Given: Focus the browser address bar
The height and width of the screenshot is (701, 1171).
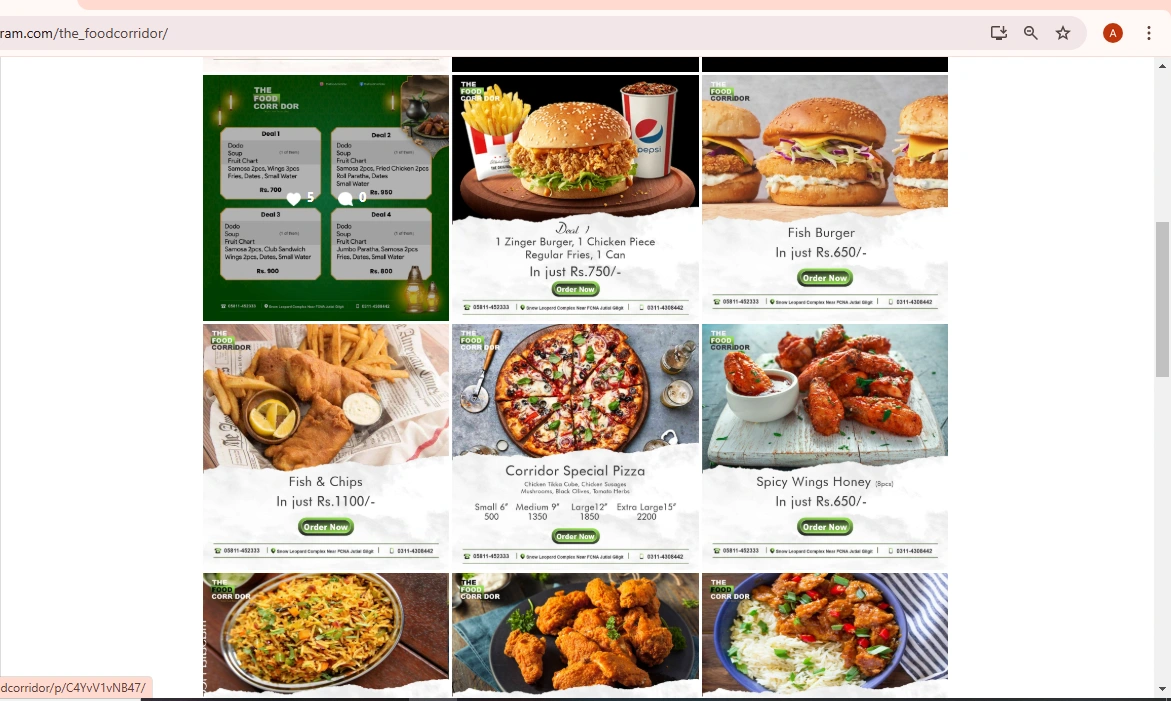Looking at the screenshot, I should [x=500, y=33].
